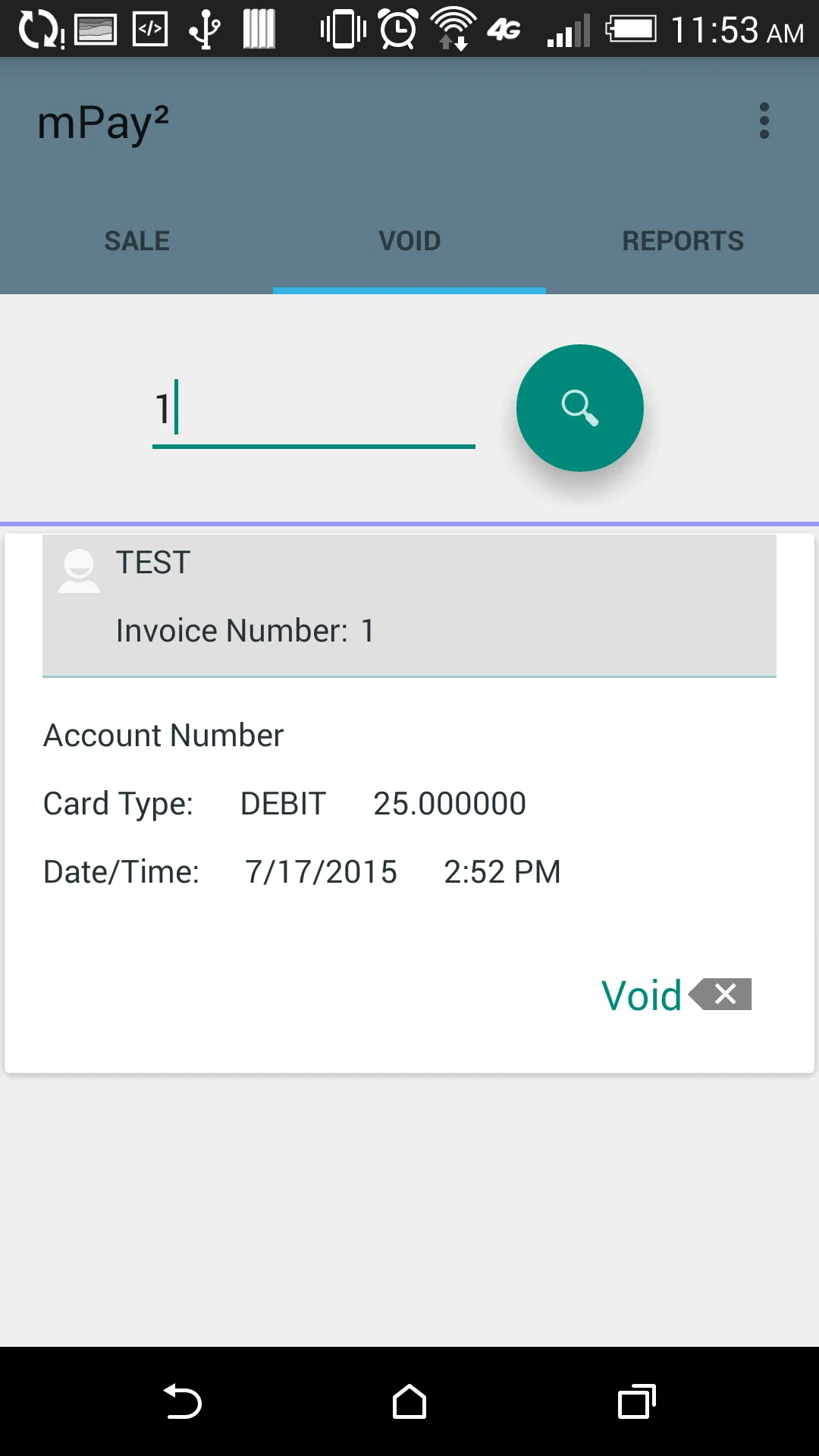The width and height of the screenshot is (819, 1456).
Task: Open the notification shade via battery icon
Action: [x=630, y=28]
